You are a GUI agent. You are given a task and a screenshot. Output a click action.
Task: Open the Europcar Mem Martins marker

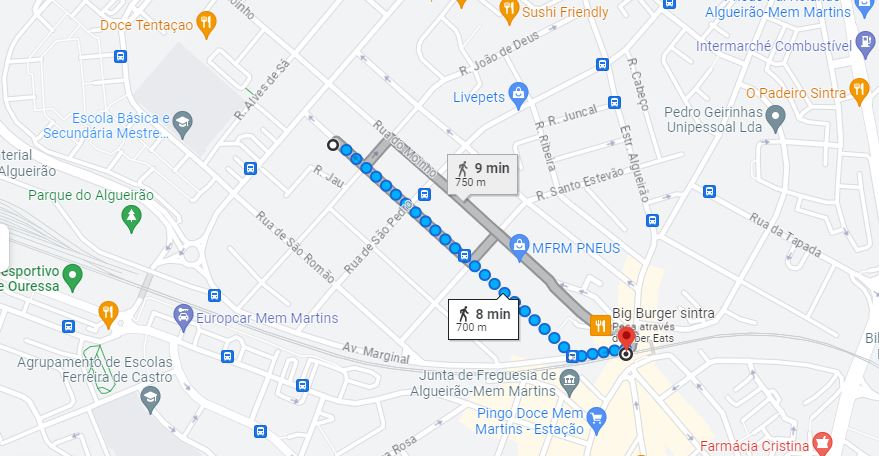184,319
